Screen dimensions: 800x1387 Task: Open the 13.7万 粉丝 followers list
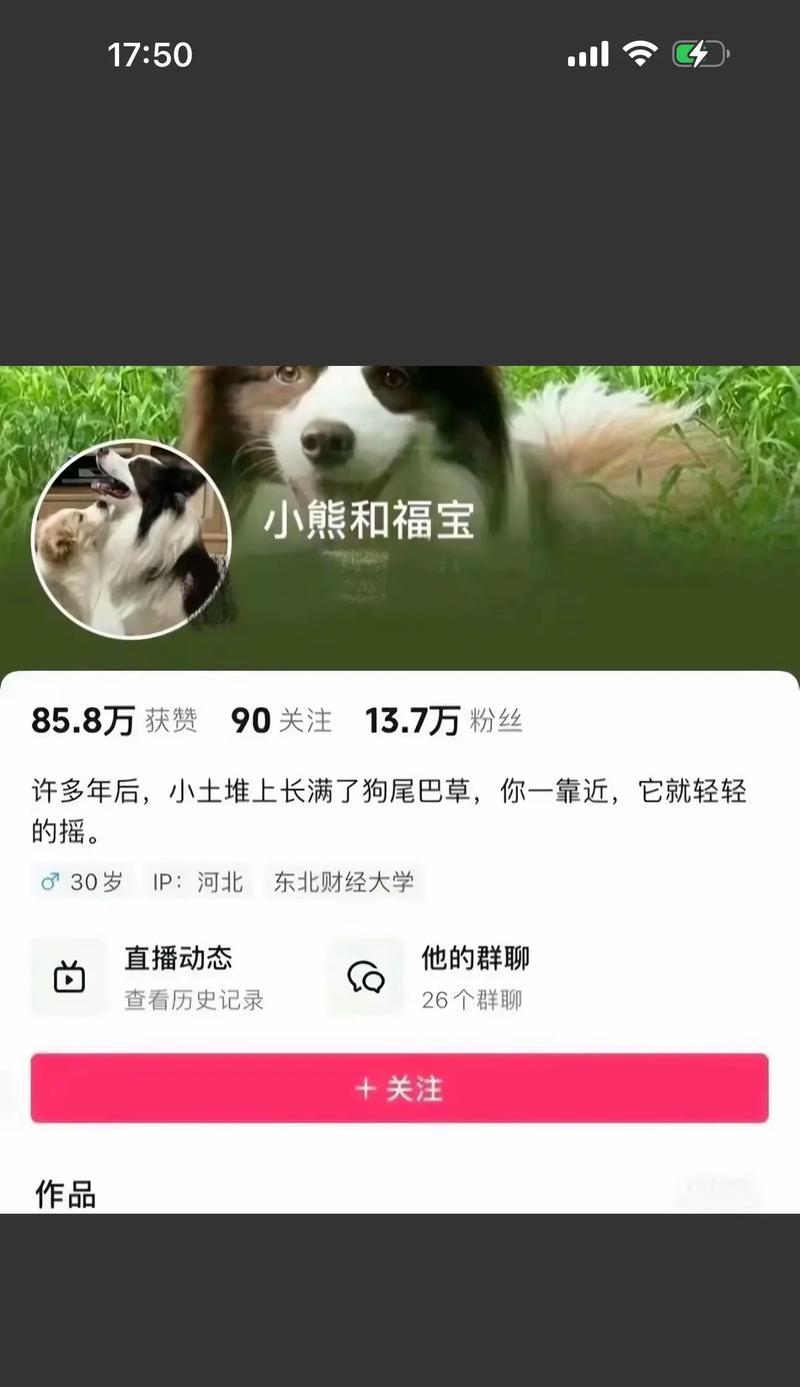click(x=443, y=720)
